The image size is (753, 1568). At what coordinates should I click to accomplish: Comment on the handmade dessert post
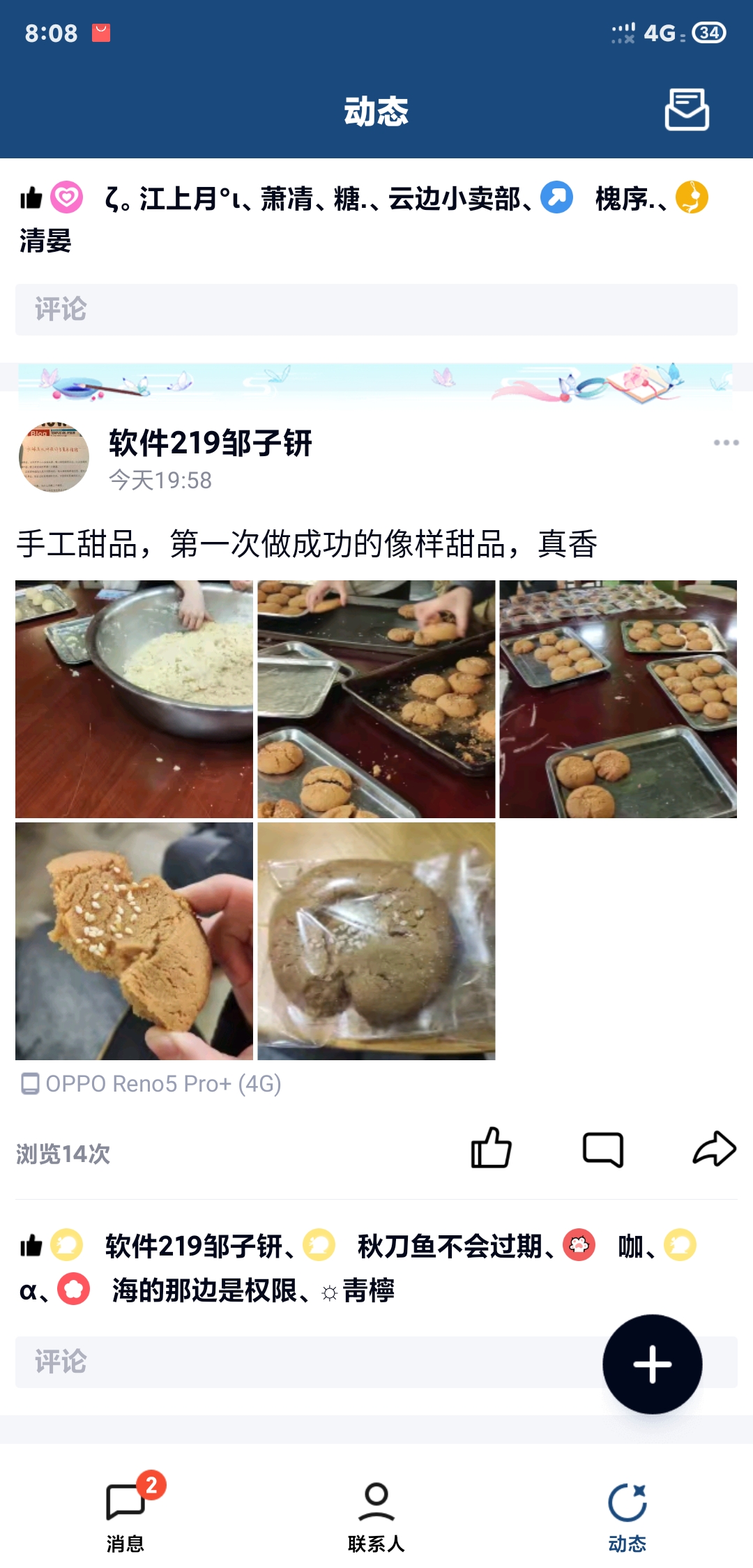click(603, 1149)
